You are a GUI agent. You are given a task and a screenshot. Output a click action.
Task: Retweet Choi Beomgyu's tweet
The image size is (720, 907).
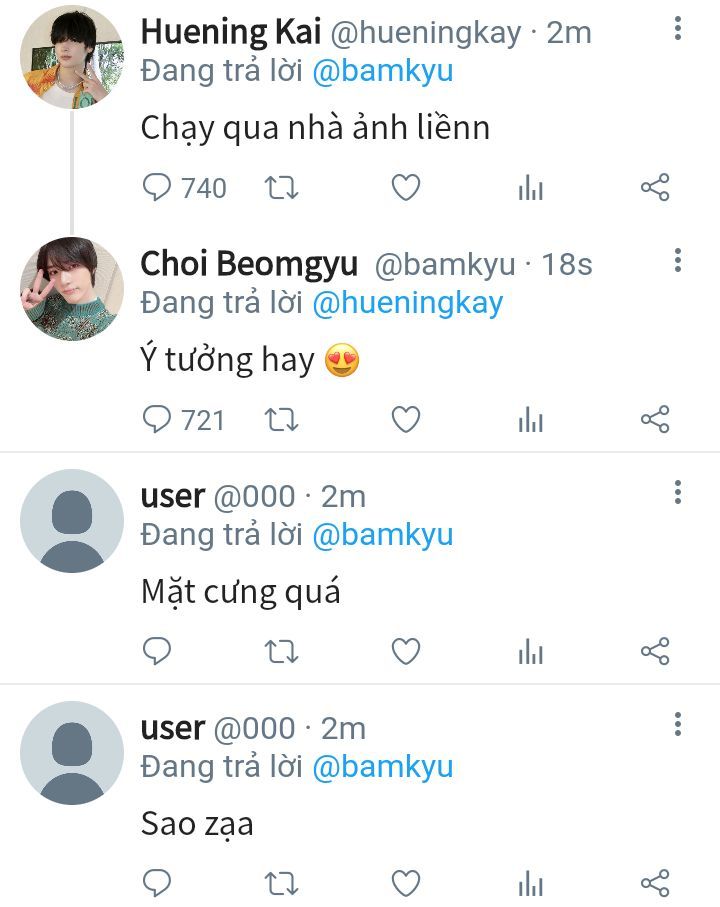[281, 420]
